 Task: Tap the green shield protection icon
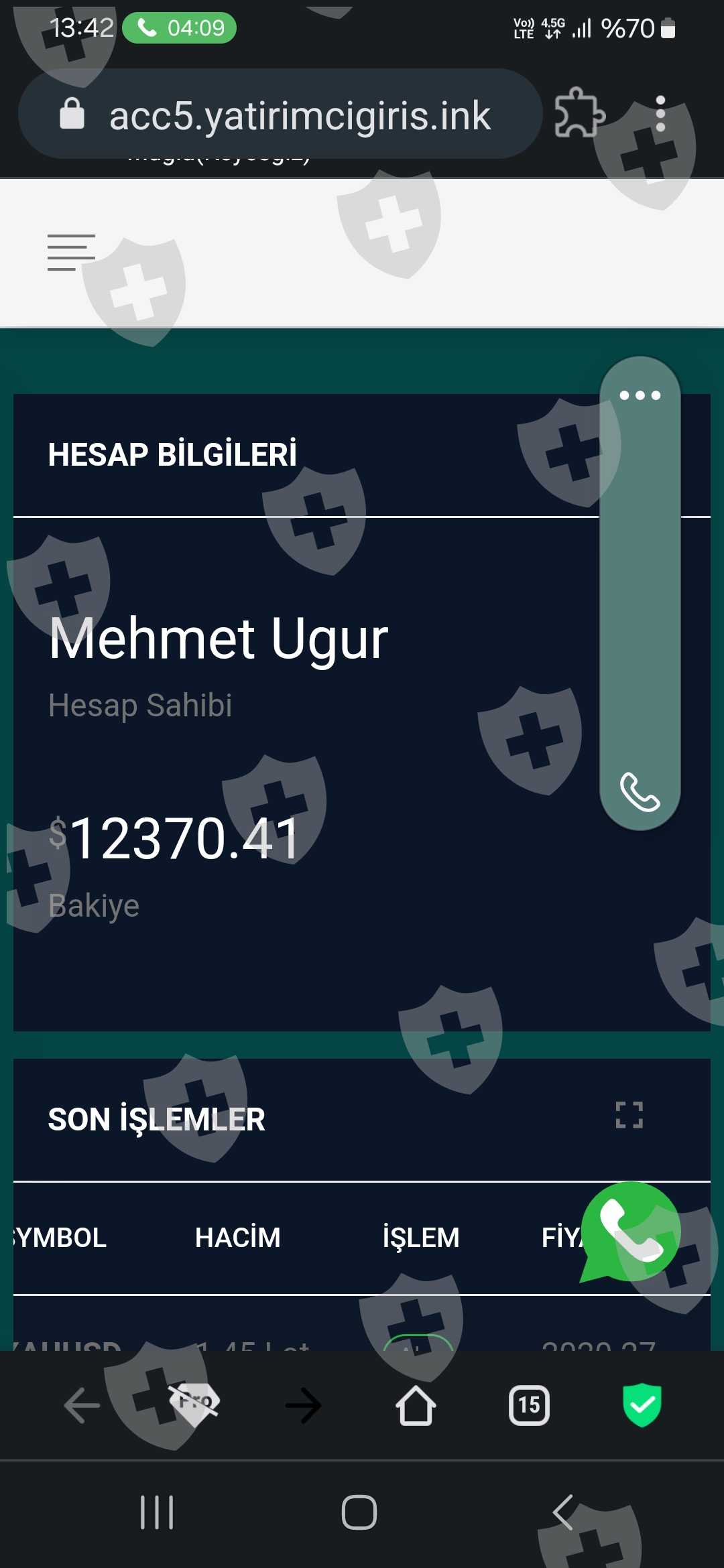pos(642,1404)
